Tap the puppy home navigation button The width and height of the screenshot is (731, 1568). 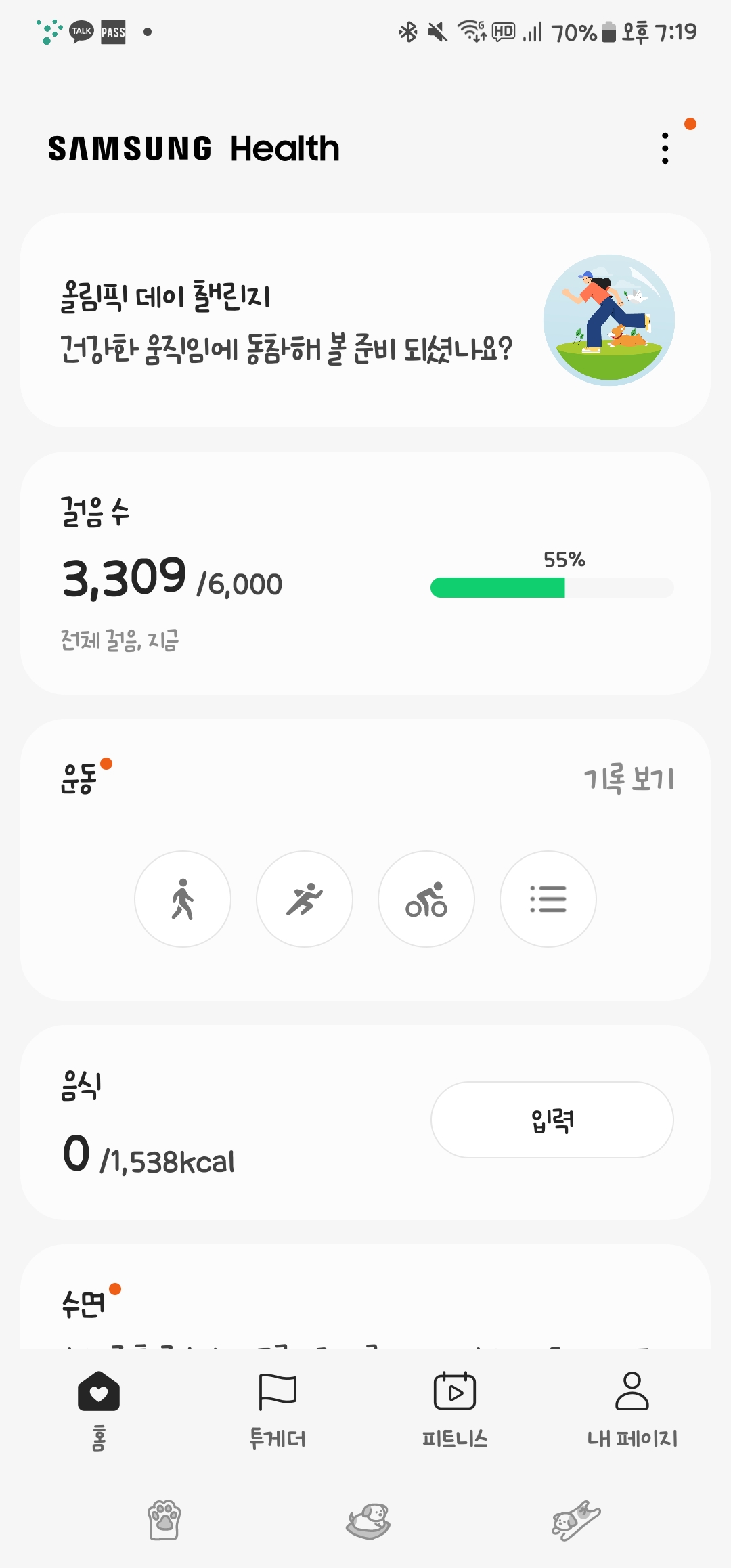[368, 1521]
